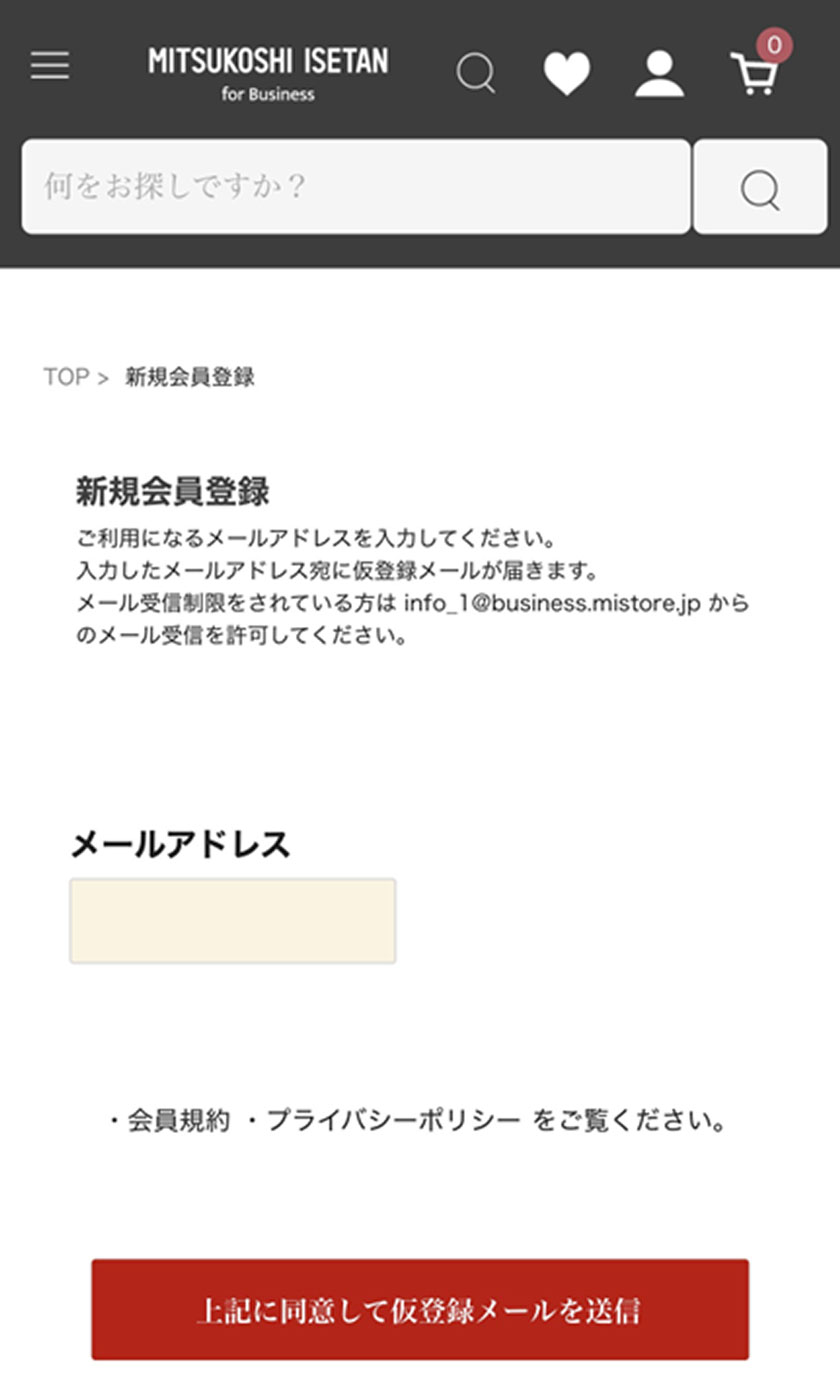The width and height of the screenshot is (840, 1395).
Task: Submit search with the magnifier button
Action: 760,187
